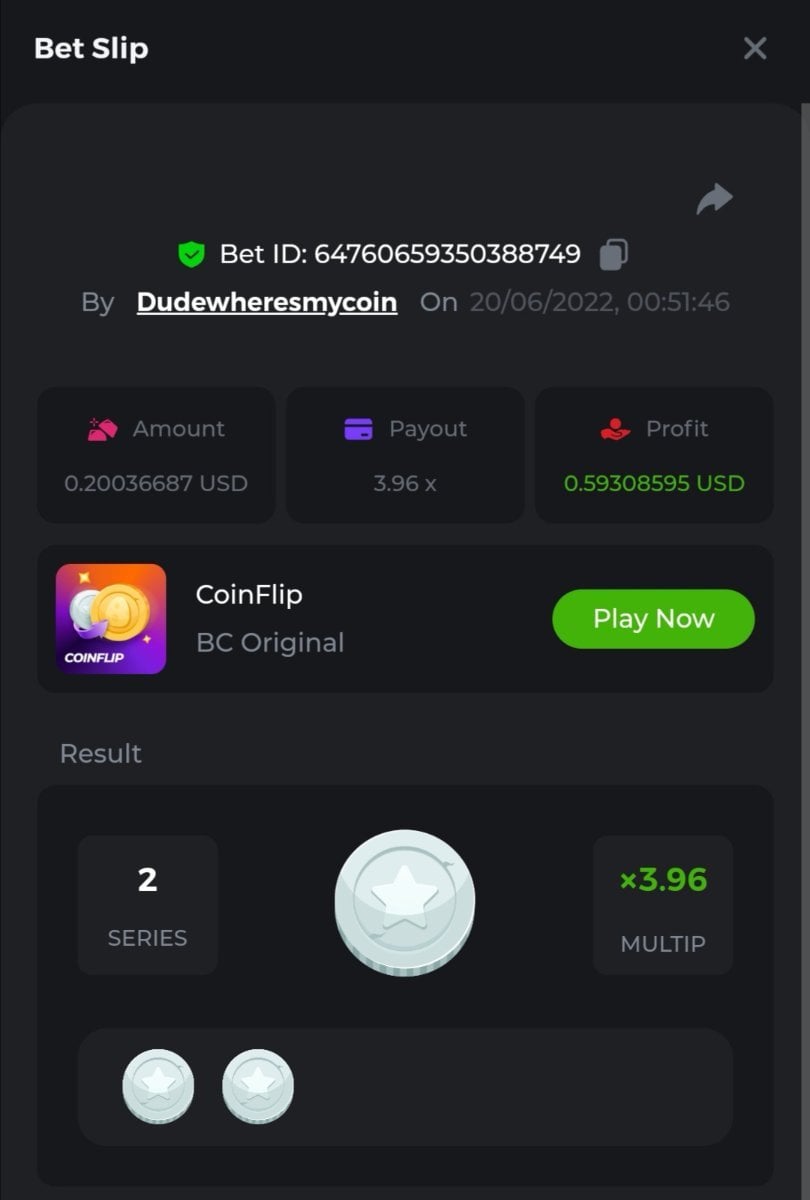This screenshot has width=810, height=1200.
Task: Open the CoinFlip game tile
Action: (111, 619)
